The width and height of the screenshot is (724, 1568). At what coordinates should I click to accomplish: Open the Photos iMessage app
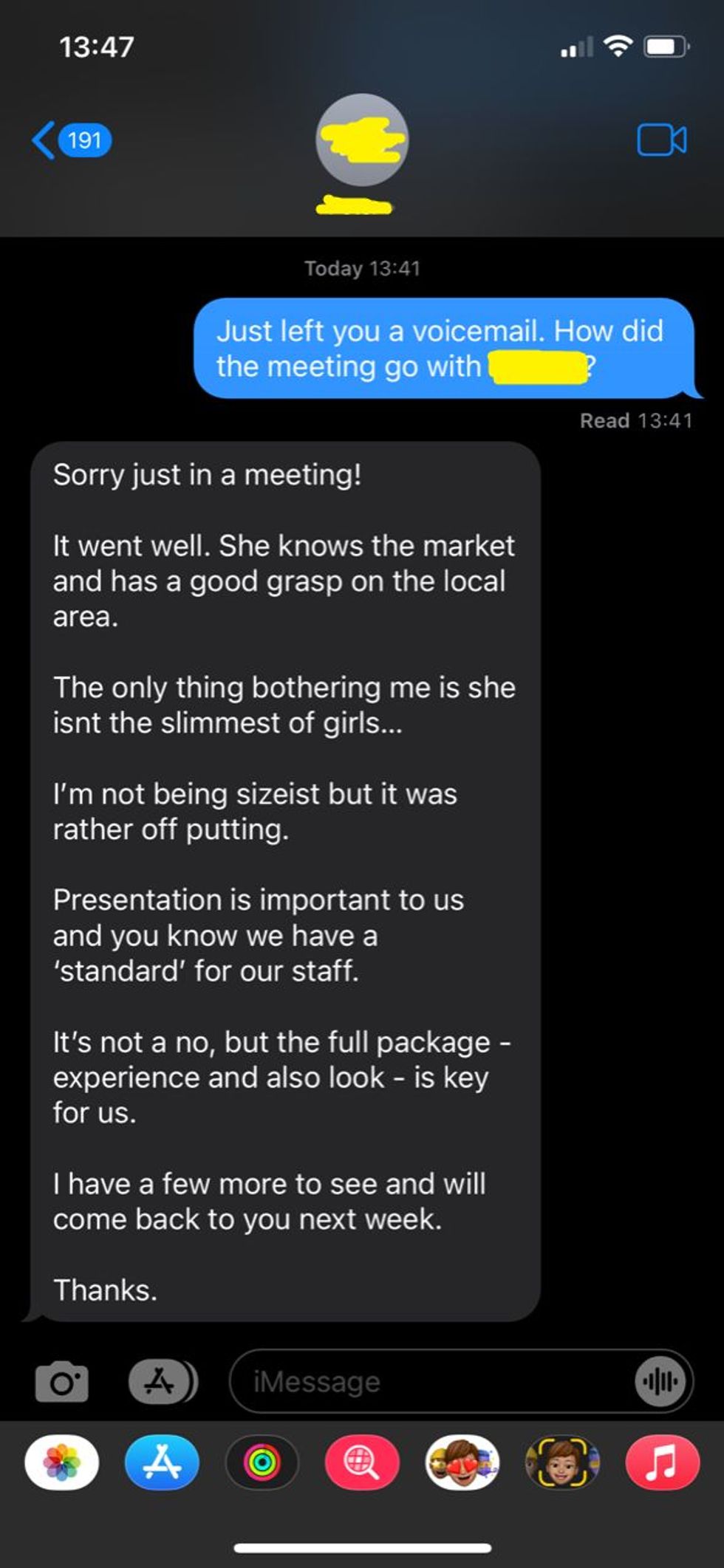coord(62,1462)
